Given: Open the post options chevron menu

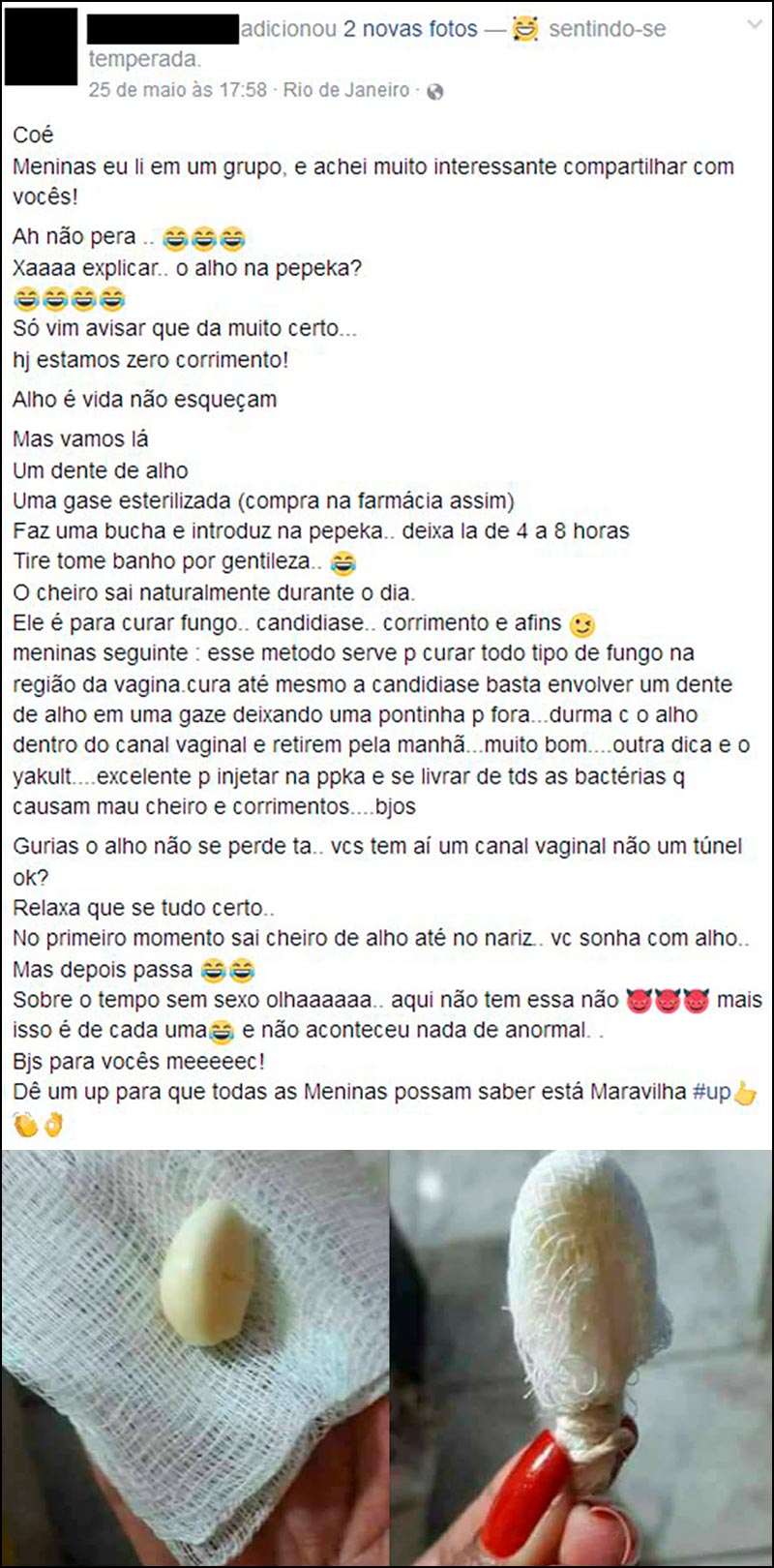Looking at the screenshot, I should coord(755,26).
